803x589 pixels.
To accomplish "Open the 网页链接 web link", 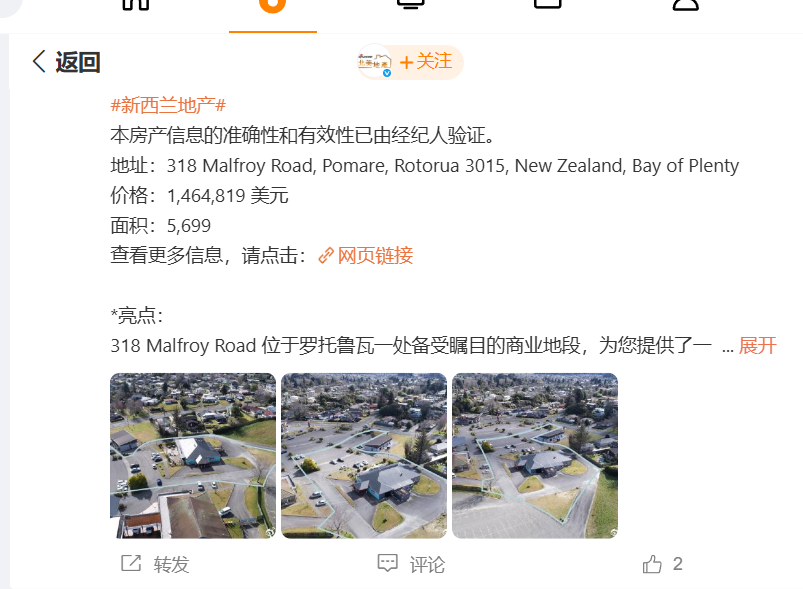I will [x=365, y=256].
